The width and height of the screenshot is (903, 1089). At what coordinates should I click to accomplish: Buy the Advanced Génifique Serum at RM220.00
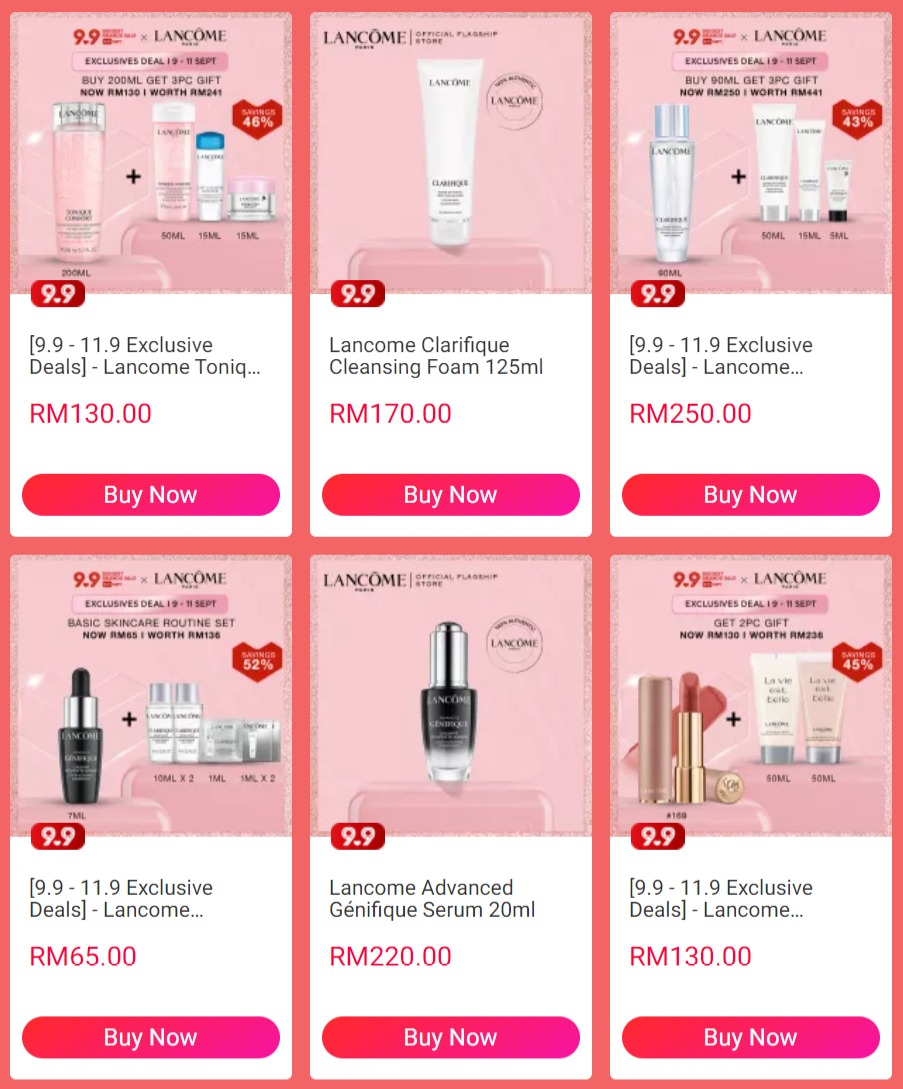[451, 1038]
